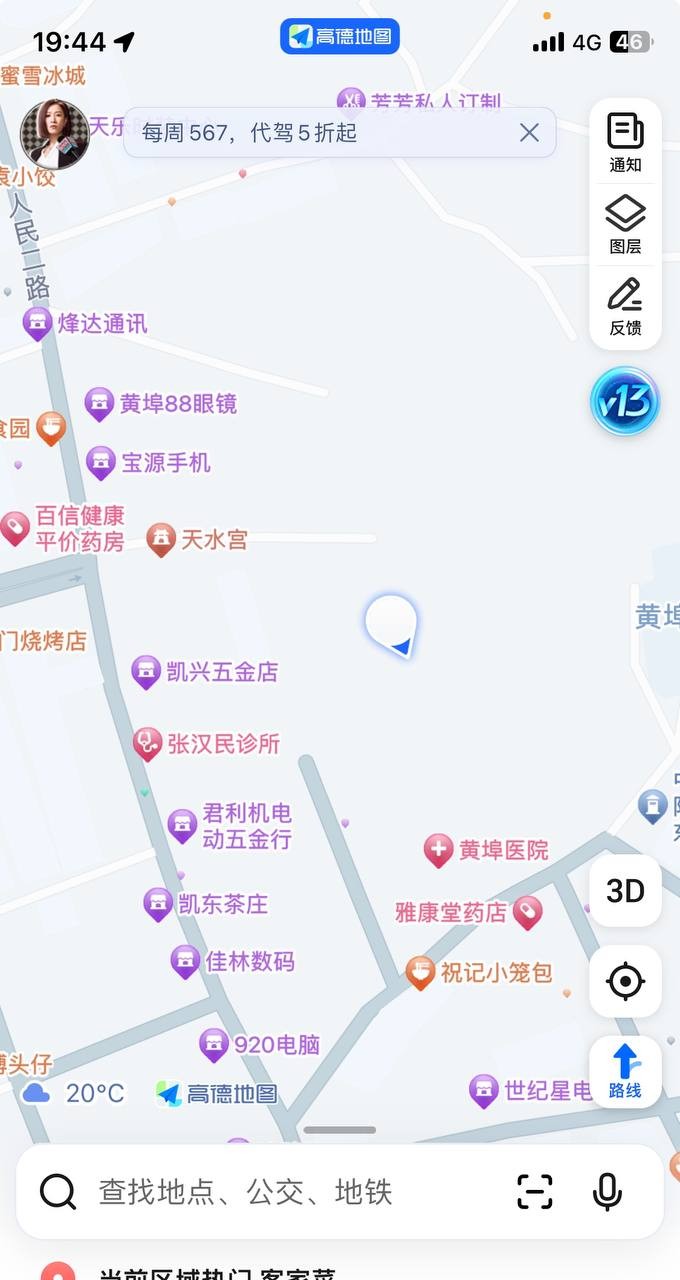Viewport: 680px width, 1280px height.
Task: Dismiss the 代驾5折起 promo banner
Action: pyautogui.click(x=529, y=132)
